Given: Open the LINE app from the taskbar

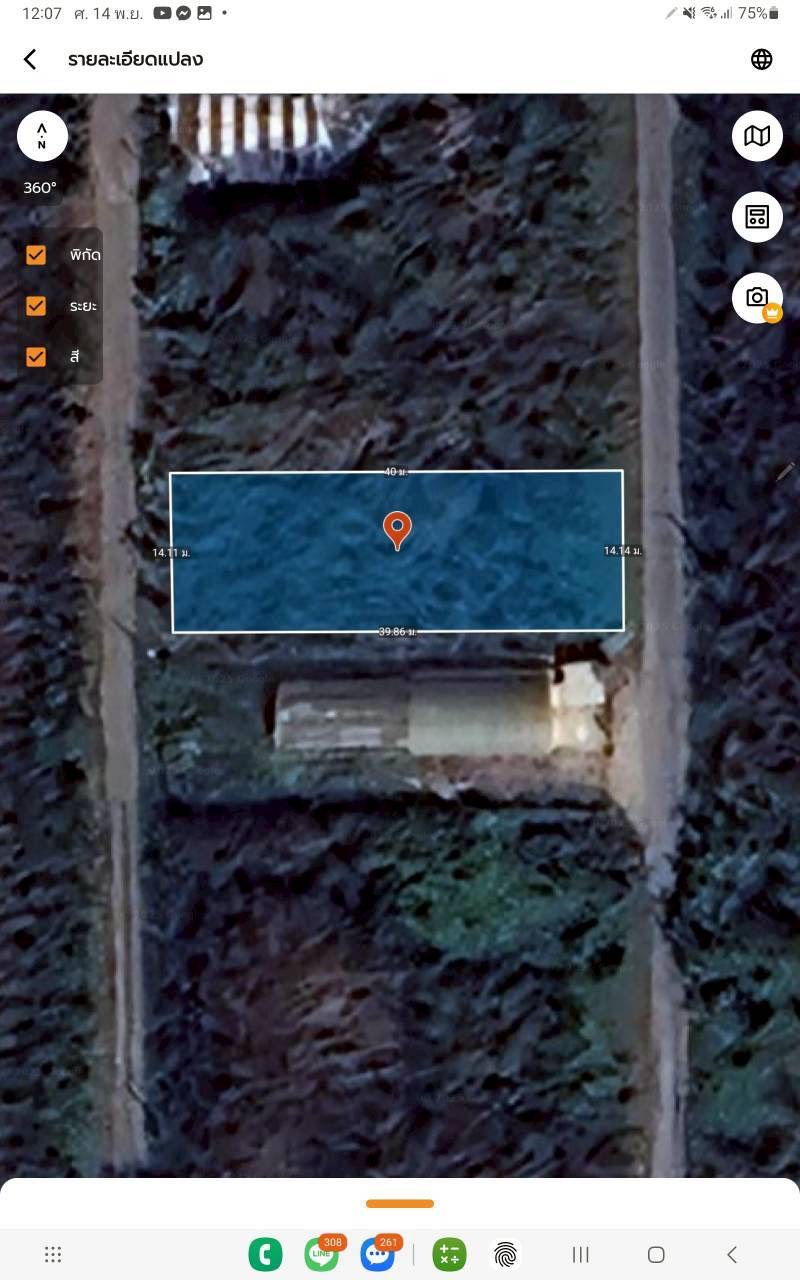Looking at the screenshot, I should tap(321, 1254).
